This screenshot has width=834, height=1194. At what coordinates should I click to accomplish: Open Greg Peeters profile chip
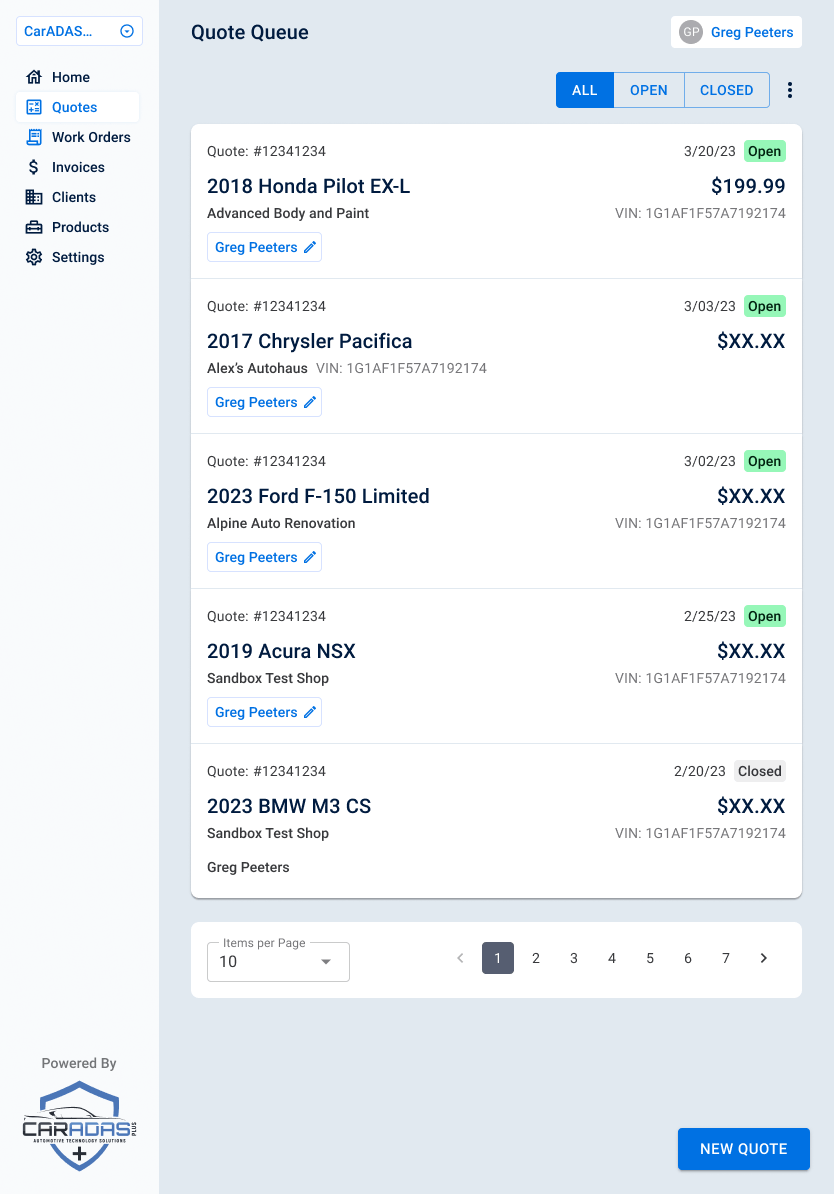click(737, 32)
